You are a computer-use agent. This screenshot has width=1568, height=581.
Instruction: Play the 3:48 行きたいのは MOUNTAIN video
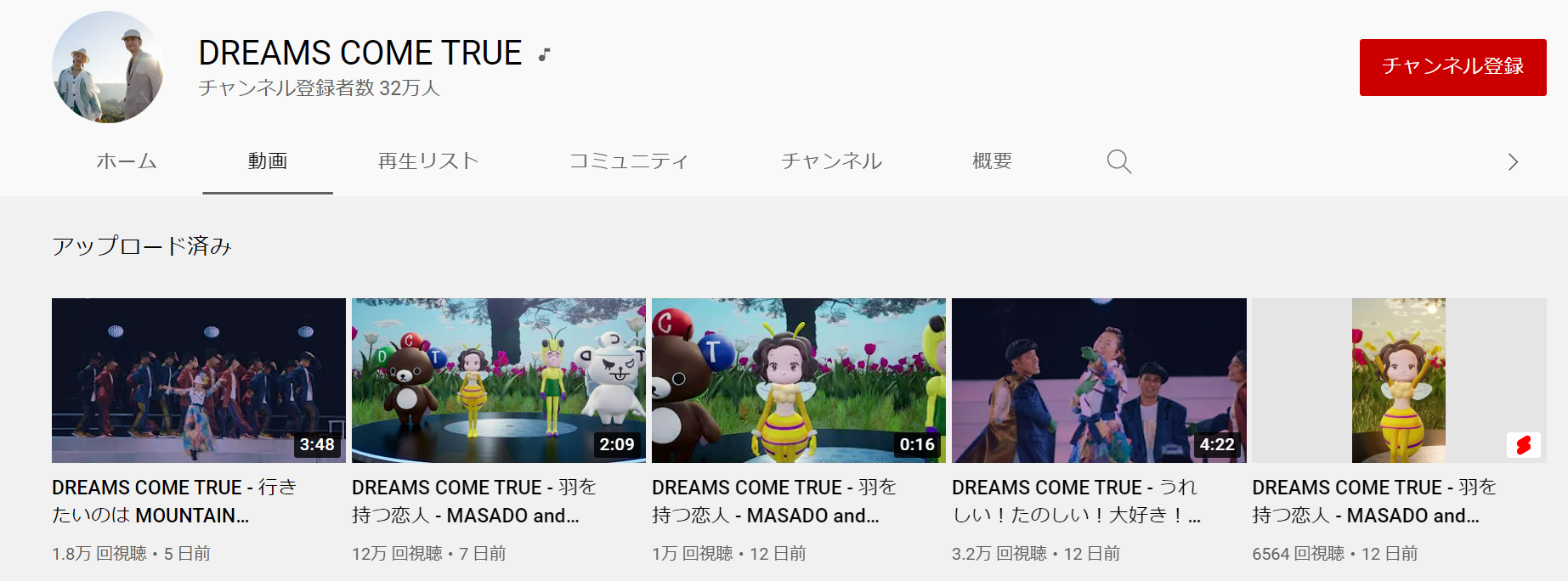pos(198,380)
